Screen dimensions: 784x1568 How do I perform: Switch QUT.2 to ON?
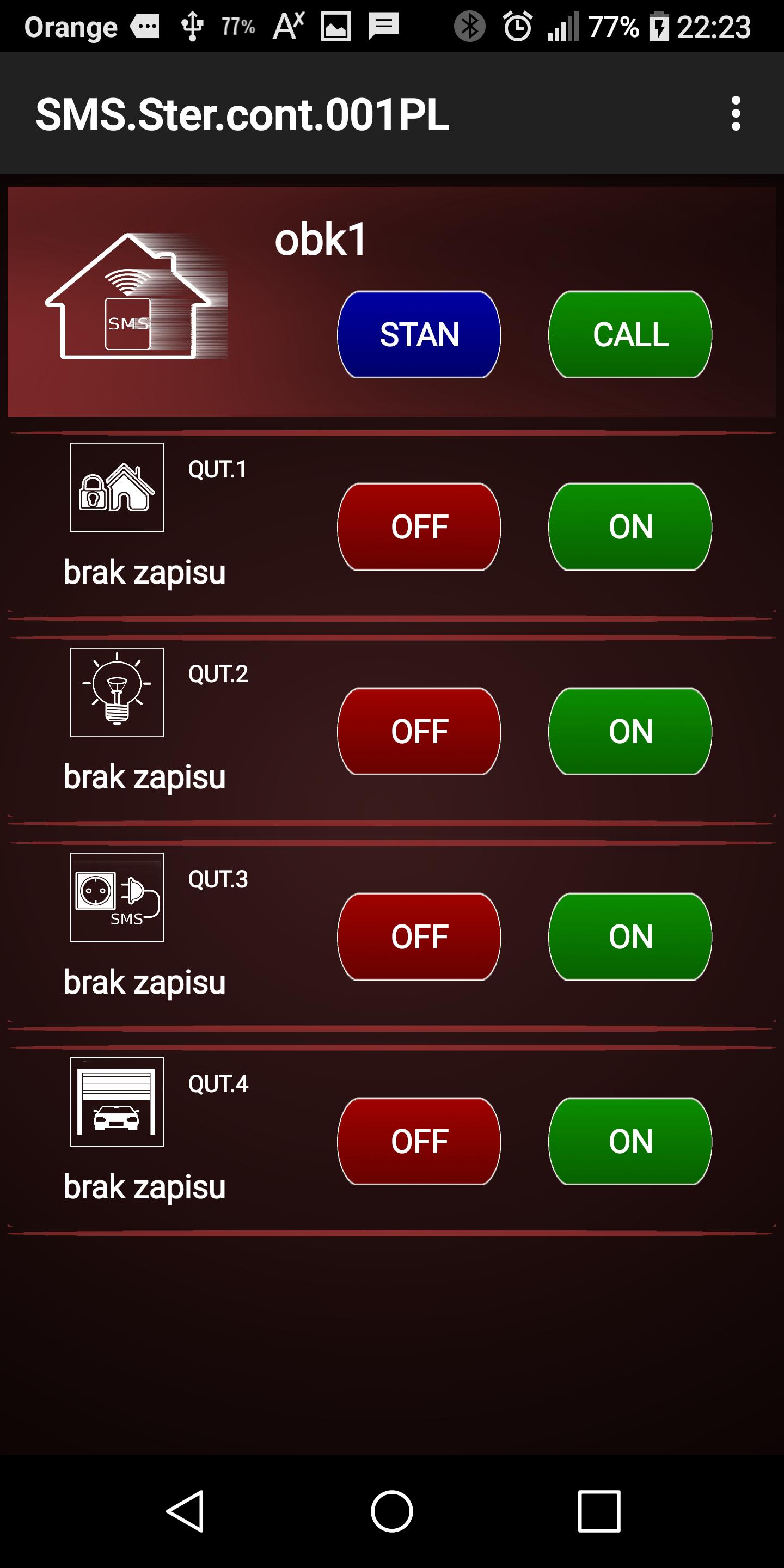pyautogui.click(x=630, y=731)
